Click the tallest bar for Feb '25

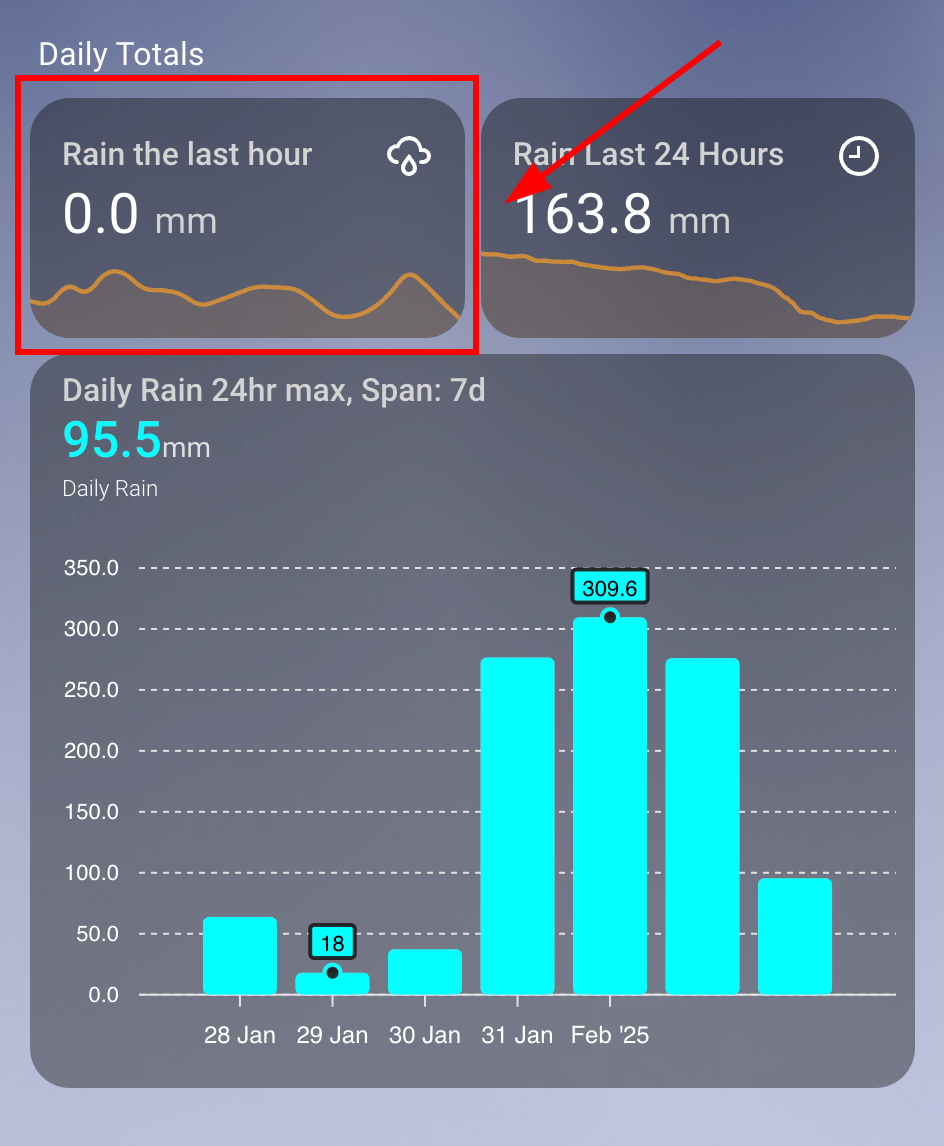pos(610,800)
